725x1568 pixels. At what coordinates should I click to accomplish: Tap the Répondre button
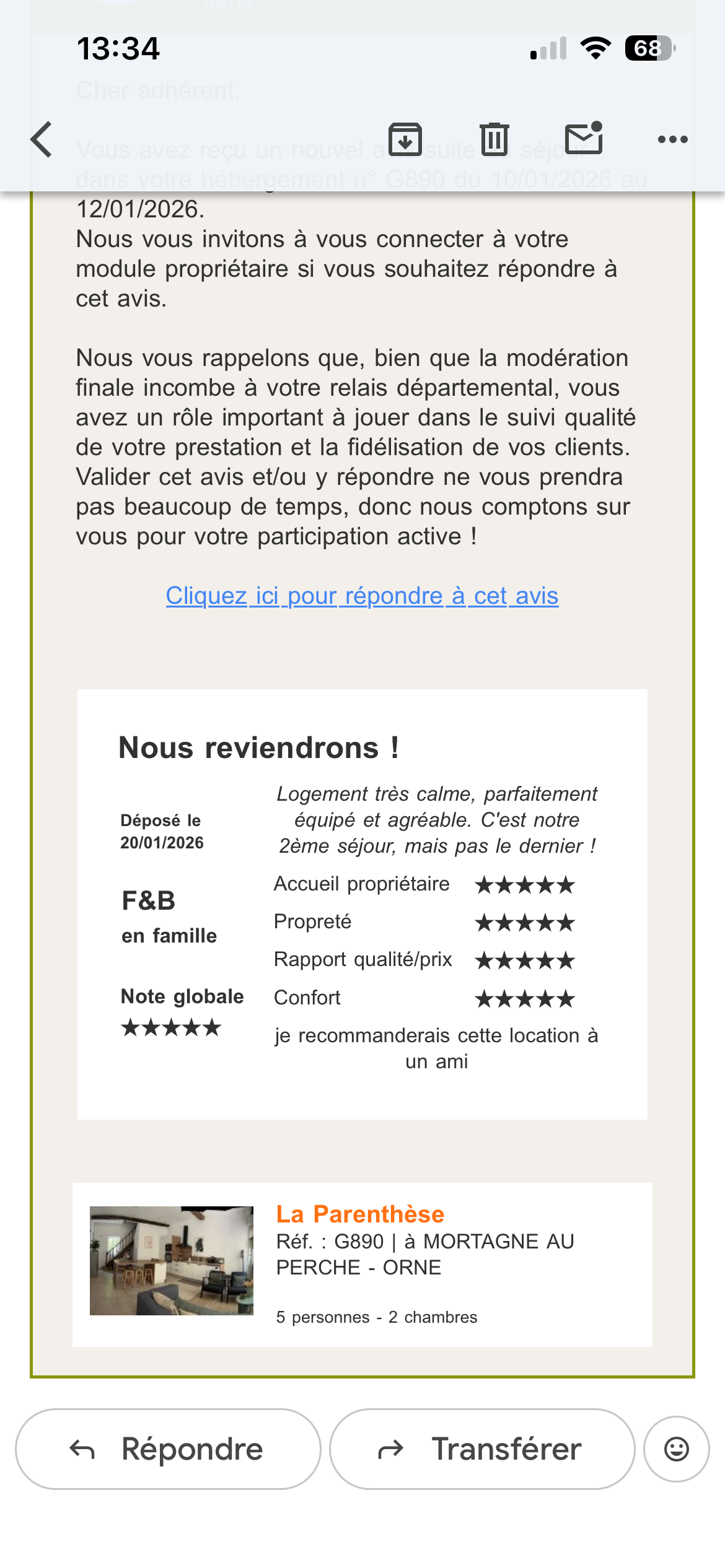(168, 1449)
